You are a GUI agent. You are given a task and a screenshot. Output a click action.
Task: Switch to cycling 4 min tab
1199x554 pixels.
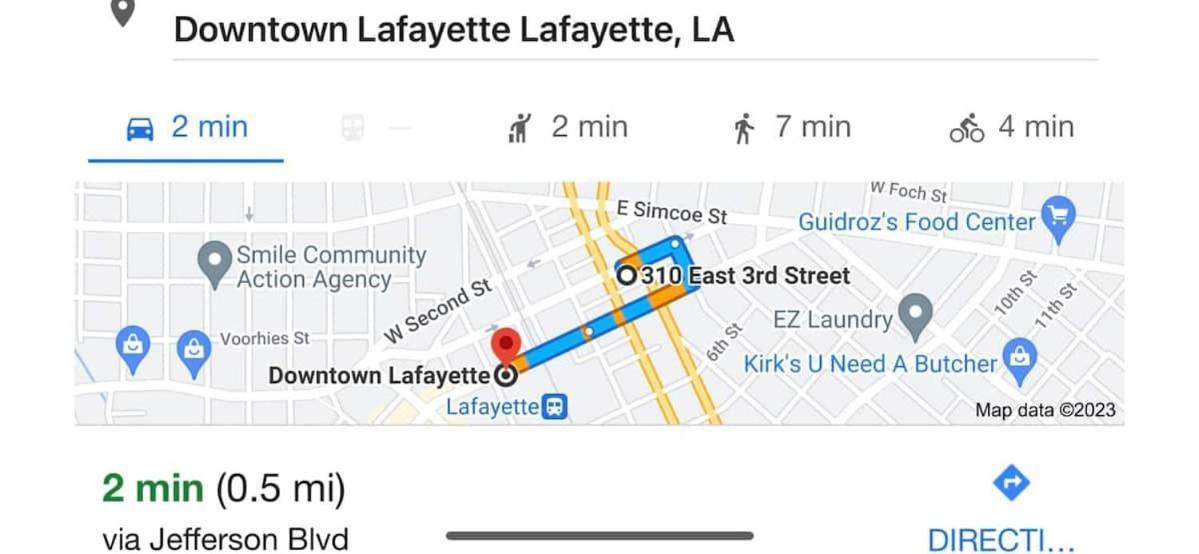[x=1011, y=128]
